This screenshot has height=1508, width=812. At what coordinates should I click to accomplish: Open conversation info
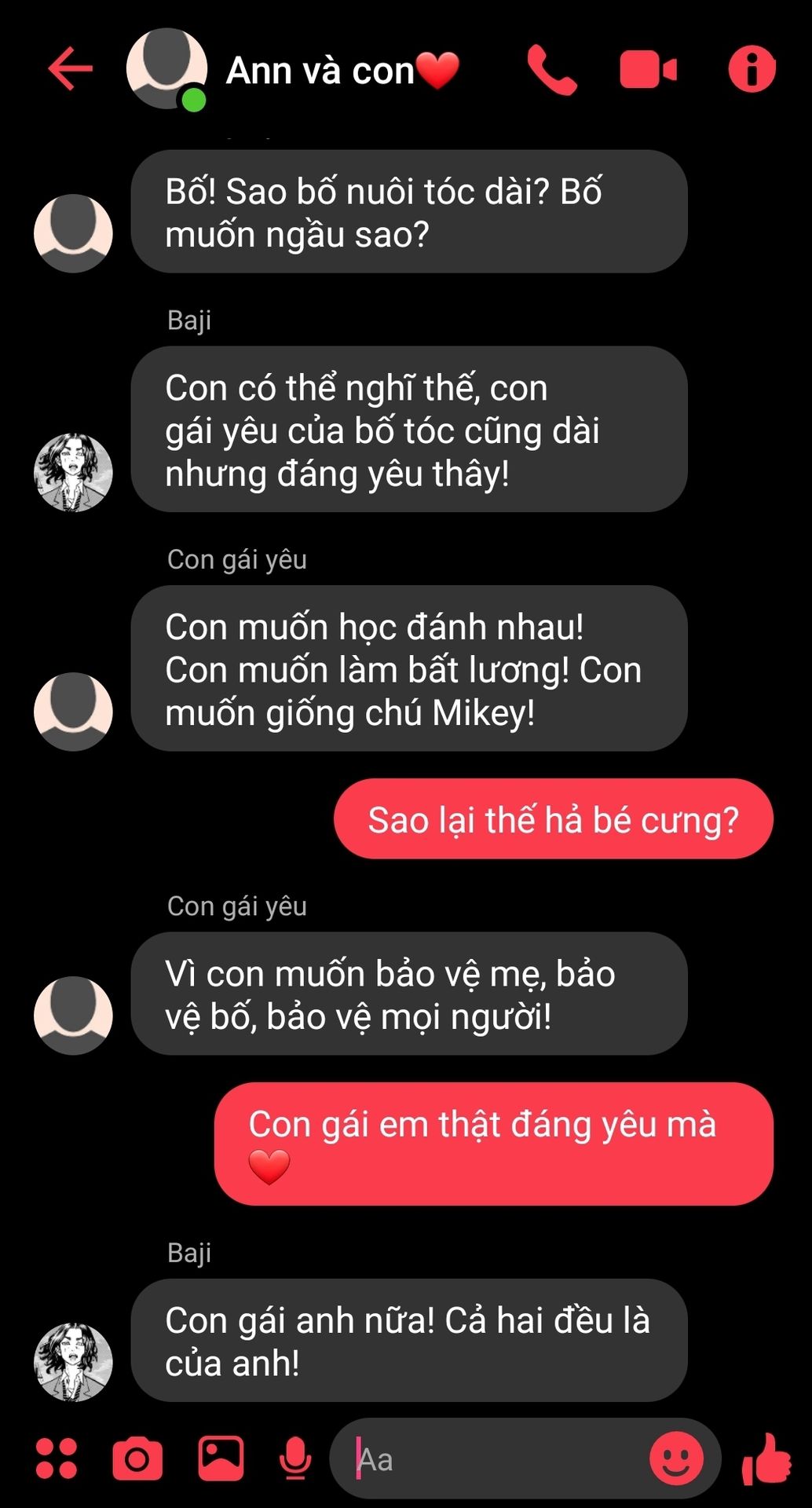click(x=752, y=69)
